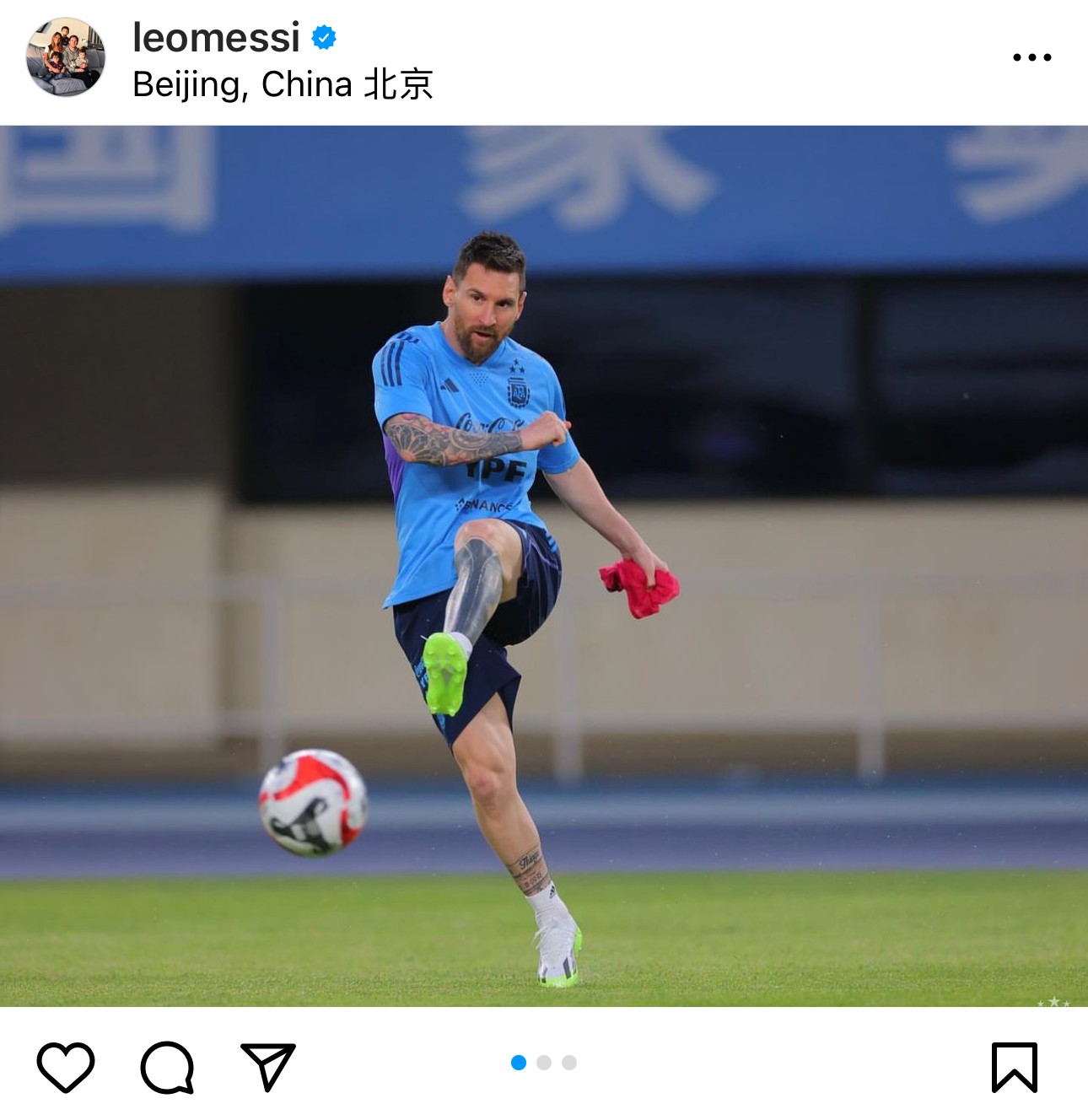
Task: Open the leomessi username link
Action: point(217,37)
